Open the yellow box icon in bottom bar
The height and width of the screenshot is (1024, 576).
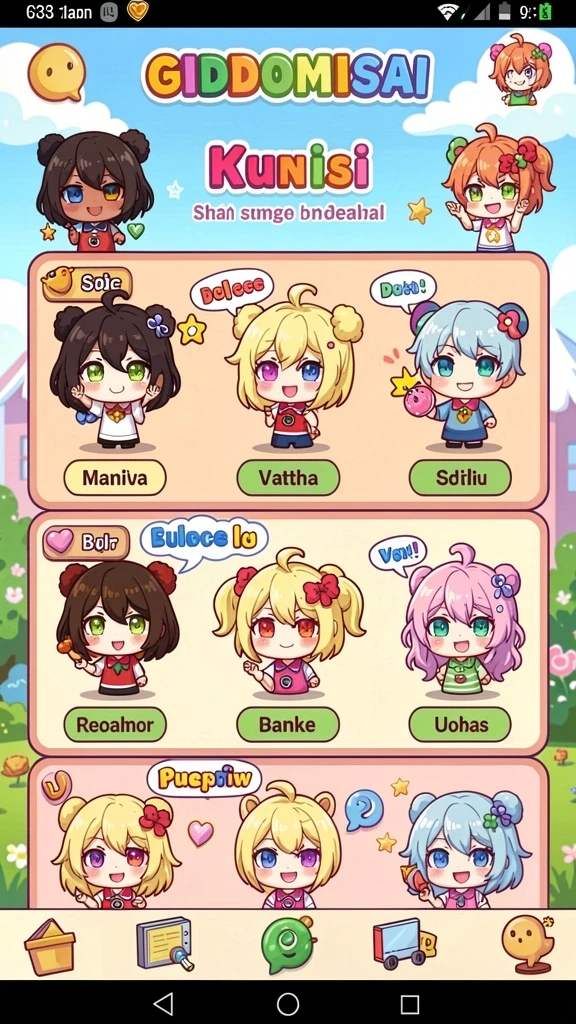click(x=50, y=943)
